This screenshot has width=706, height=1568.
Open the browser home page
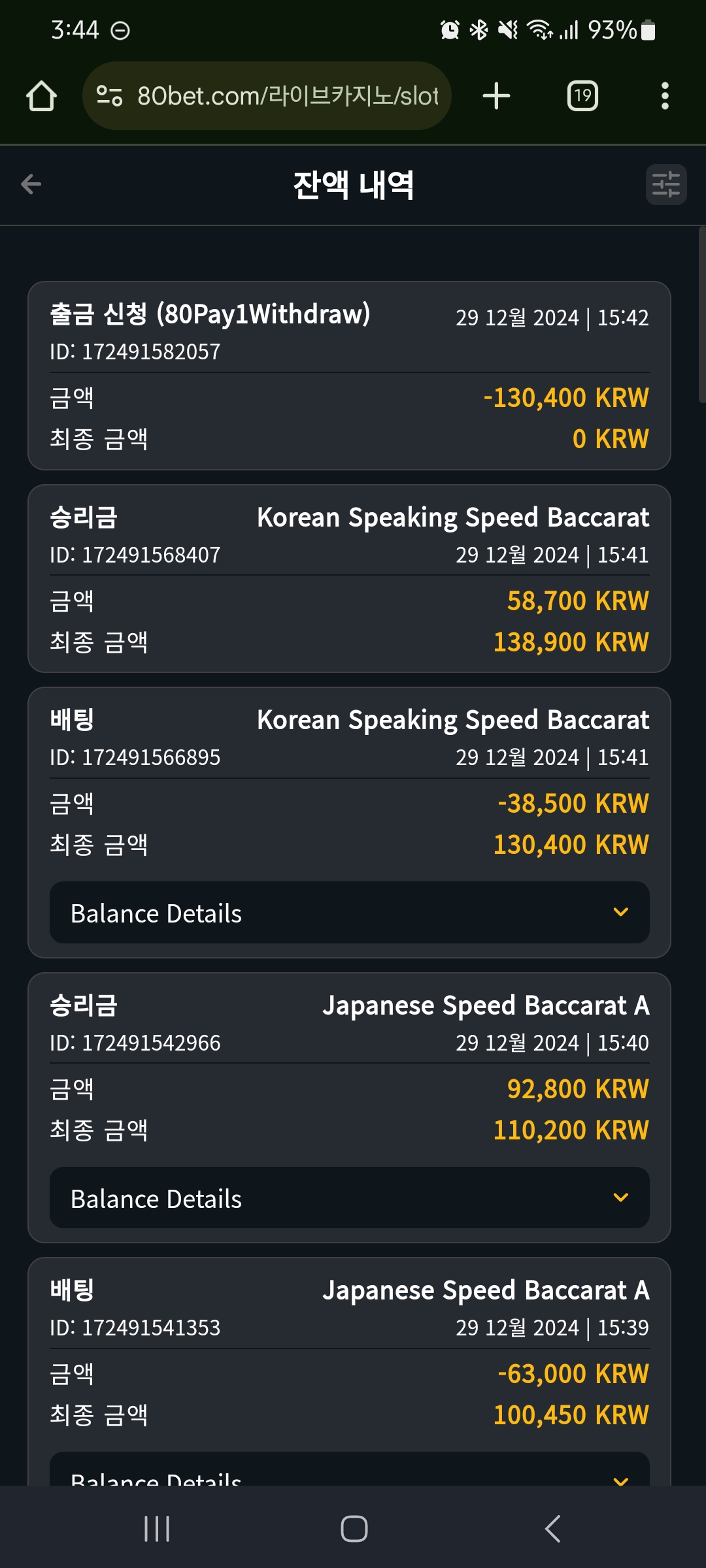pos(41,96)
